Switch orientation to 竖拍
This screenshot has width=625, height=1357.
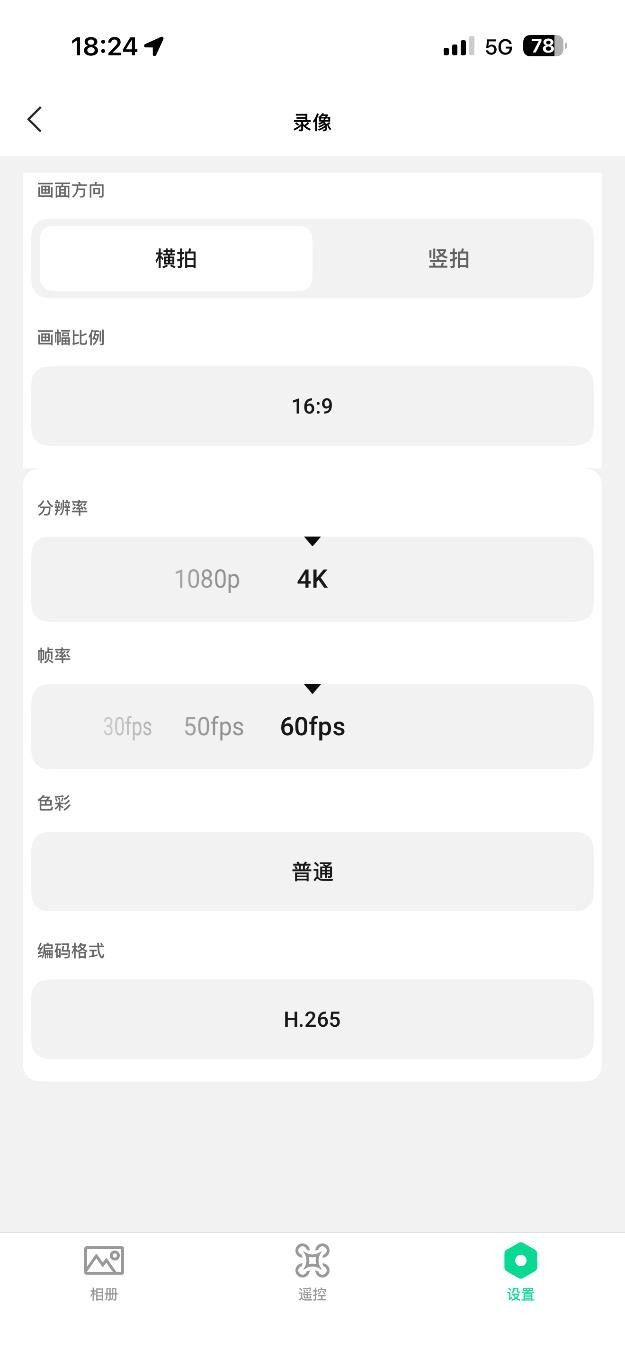(x=448, y=258)
